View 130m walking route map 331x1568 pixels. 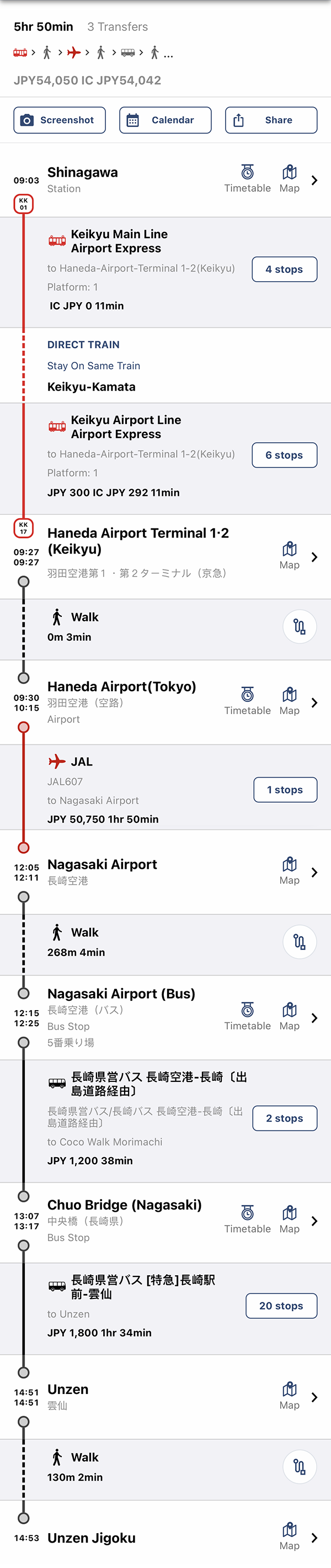coord(300,1466)
